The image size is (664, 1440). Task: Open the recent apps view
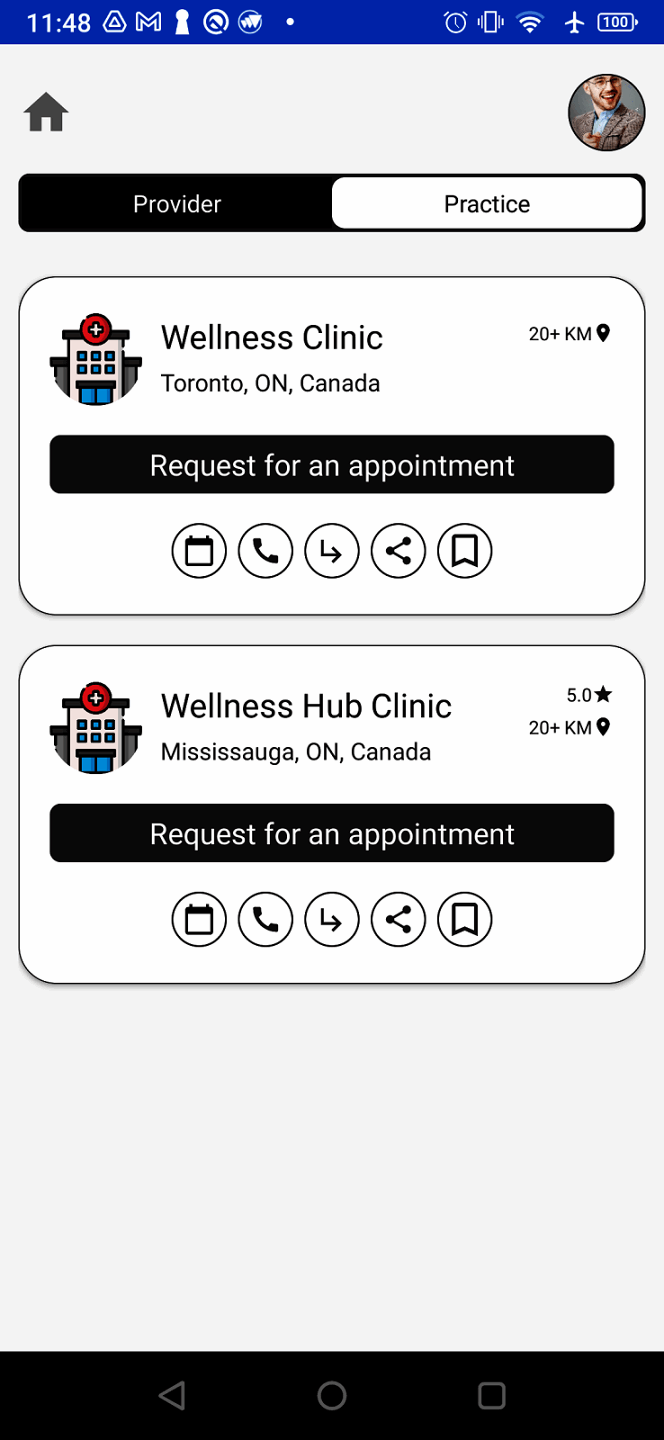[x=491, y=1396]
